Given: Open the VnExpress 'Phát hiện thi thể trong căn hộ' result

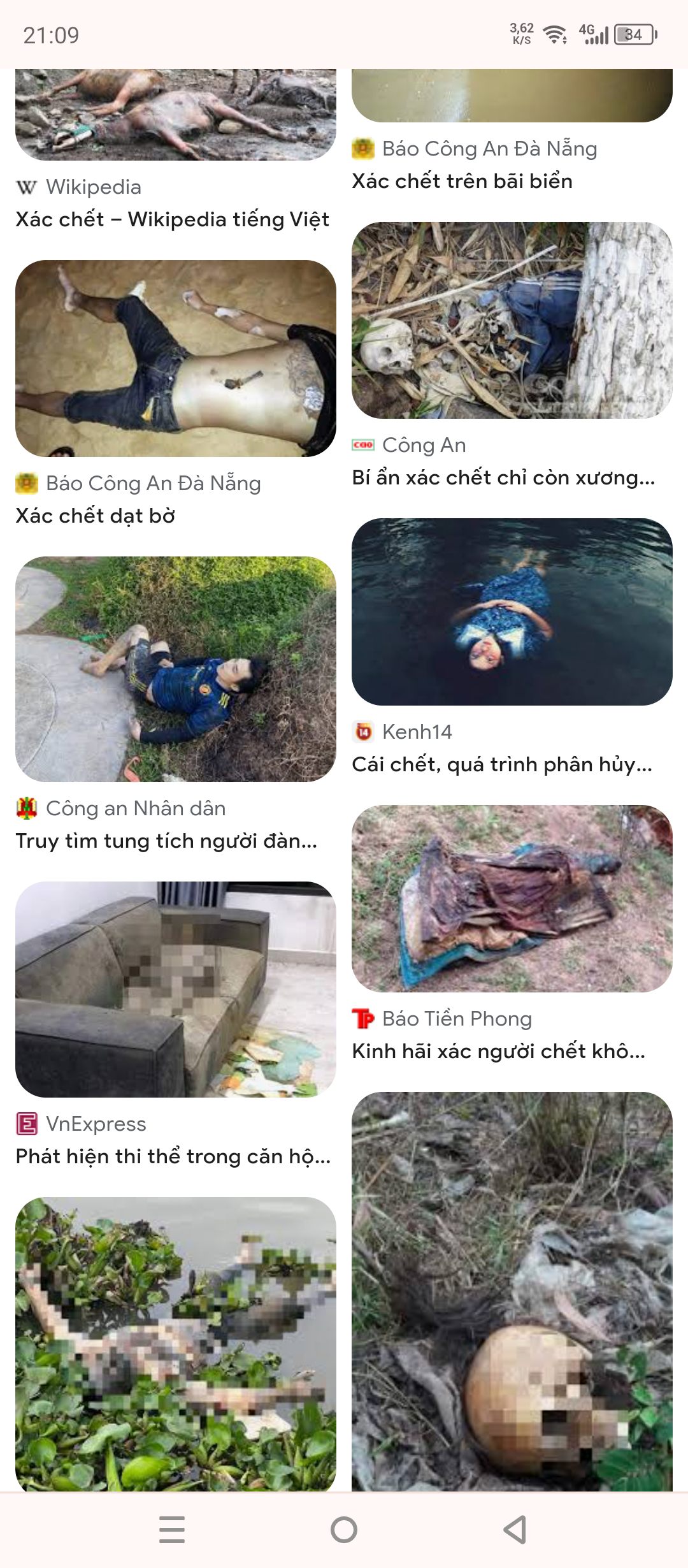Looking at the screenshot, I should (x=173, y=1156).
